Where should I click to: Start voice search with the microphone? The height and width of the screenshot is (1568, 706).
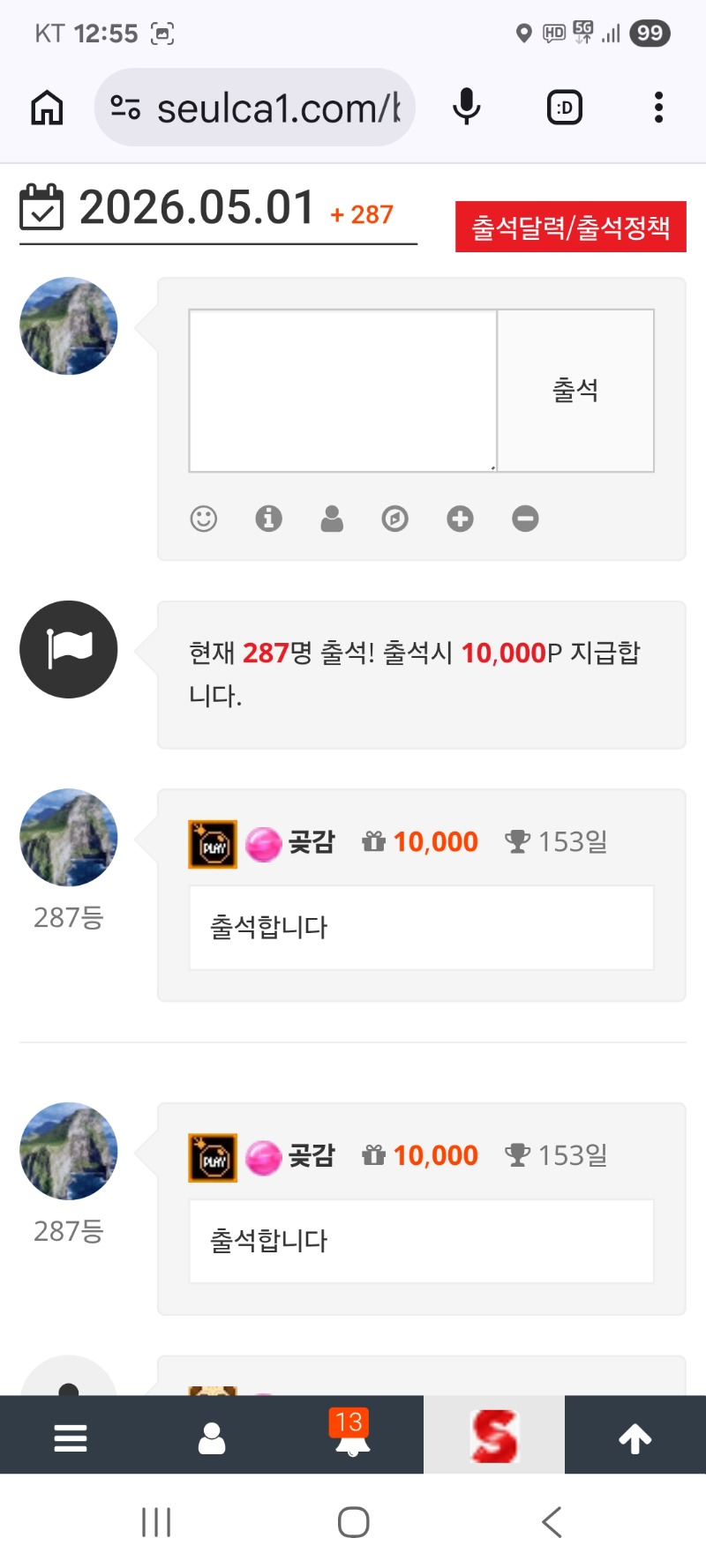466,108
